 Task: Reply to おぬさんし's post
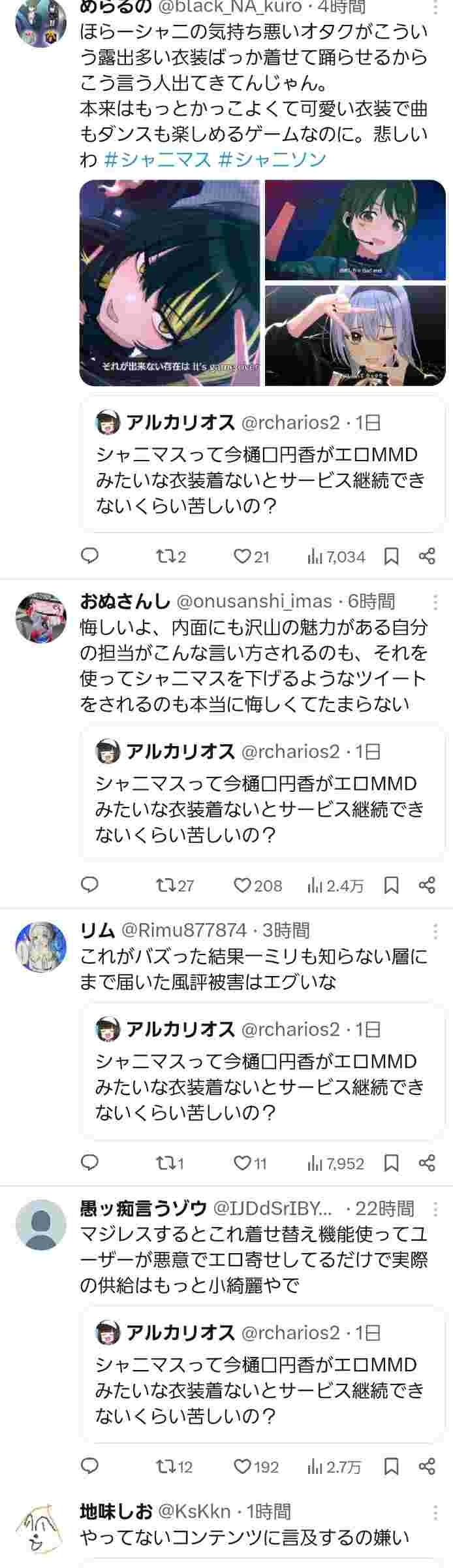coord(89,885)
